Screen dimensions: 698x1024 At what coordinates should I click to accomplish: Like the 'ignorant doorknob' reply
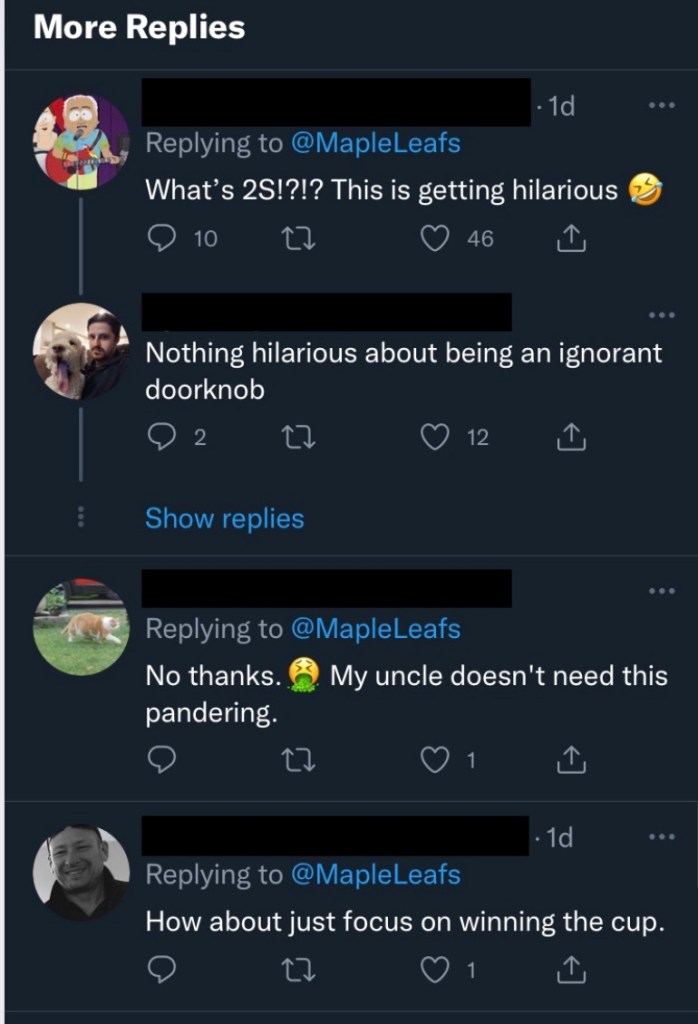[433, 436]
